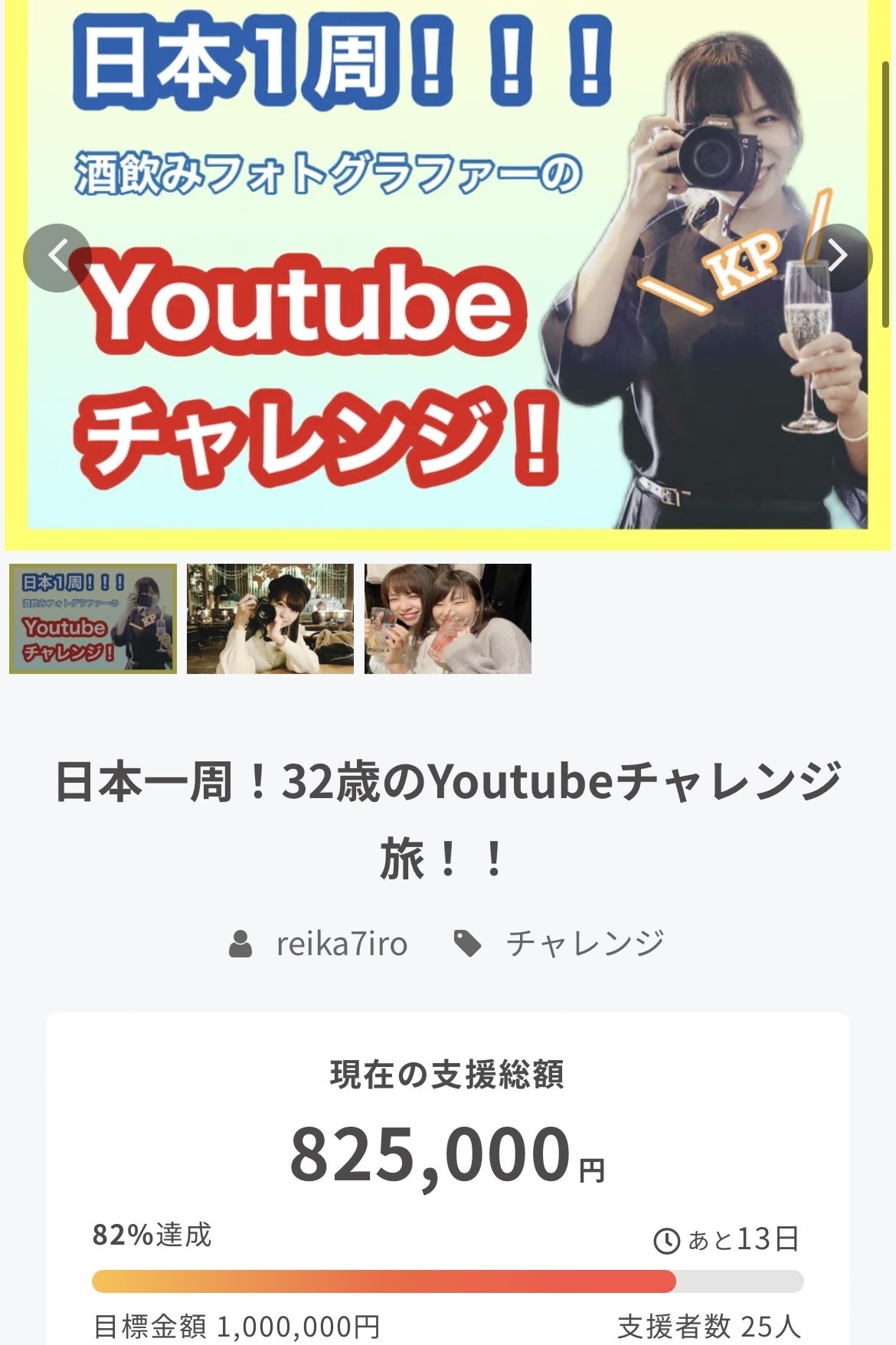
Task: Go to the previous carousel image
Action: pos(57,257)
